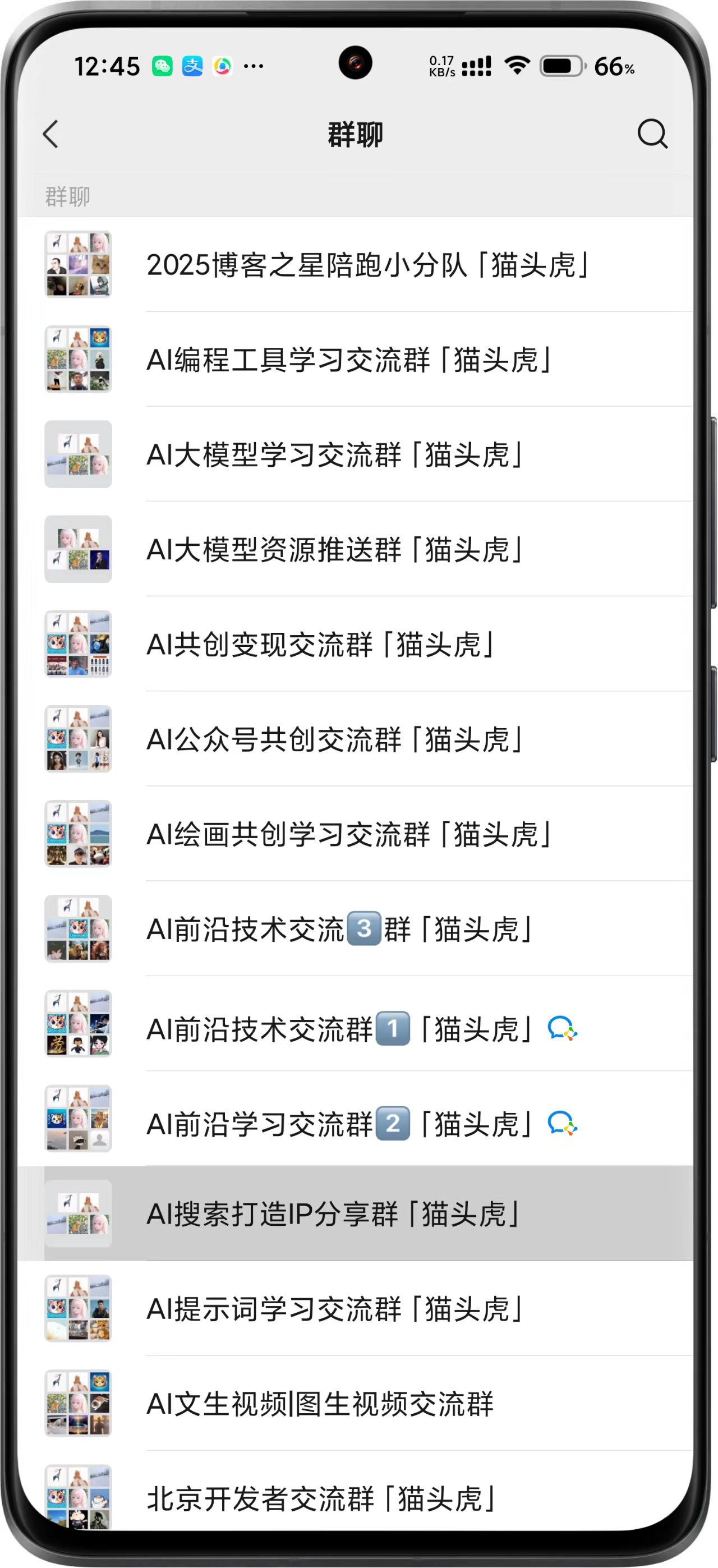Open AI公众号共创交流群 group chat

[335, 739]
